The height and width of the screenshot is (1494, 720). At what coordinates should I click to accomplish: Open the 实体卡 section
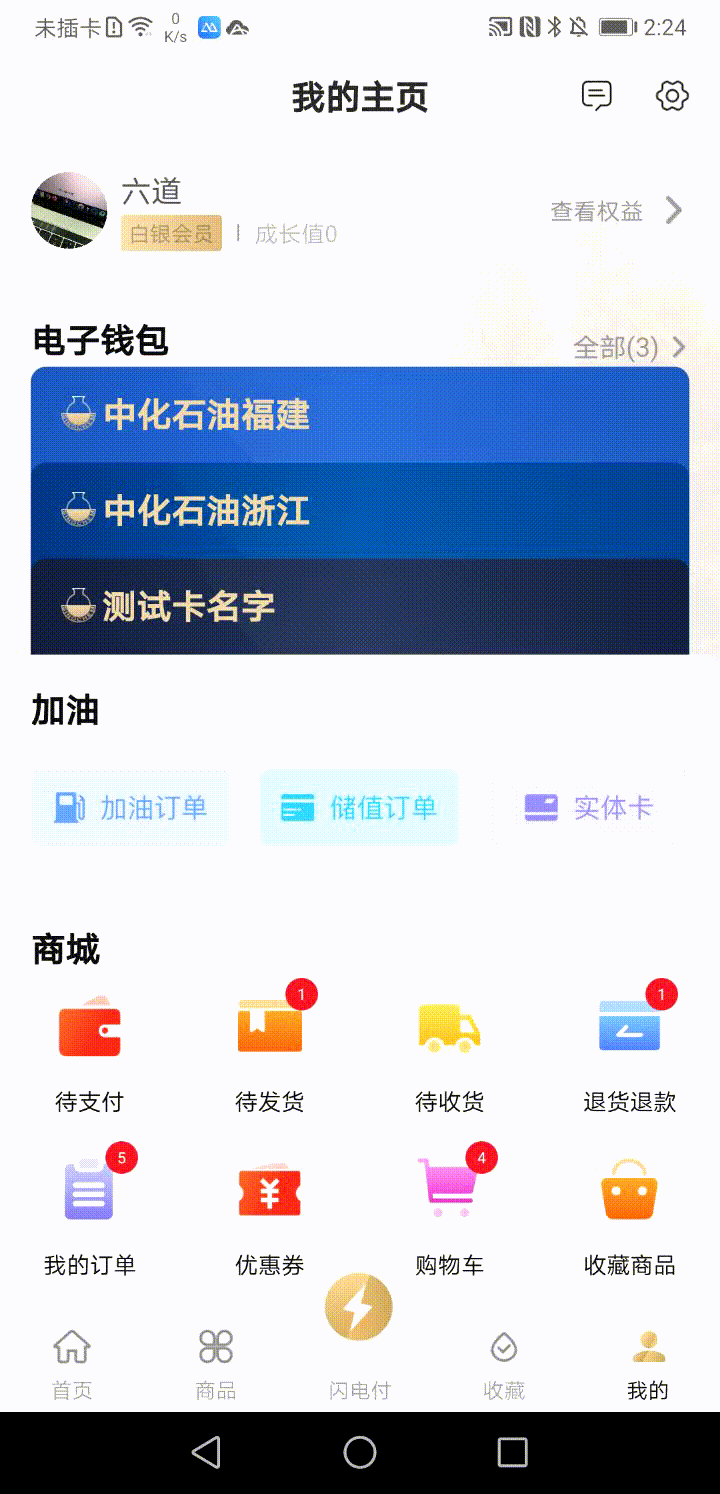pos(588,808)
